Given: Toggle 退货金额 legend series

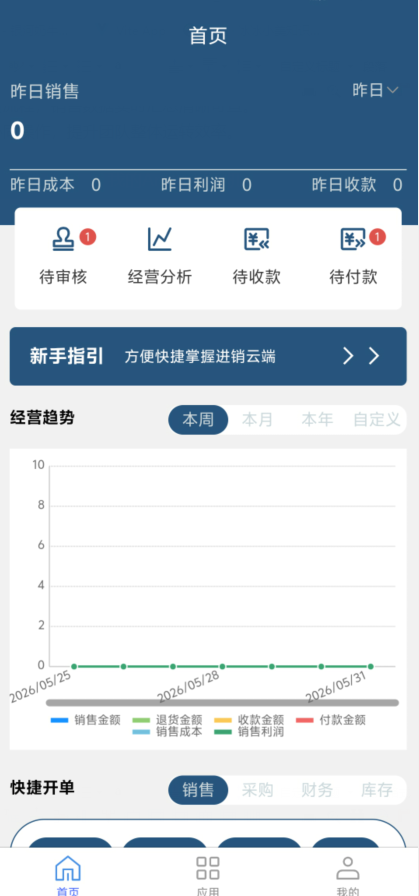Looking at the screenshot, I should click(x=167, y=720).
